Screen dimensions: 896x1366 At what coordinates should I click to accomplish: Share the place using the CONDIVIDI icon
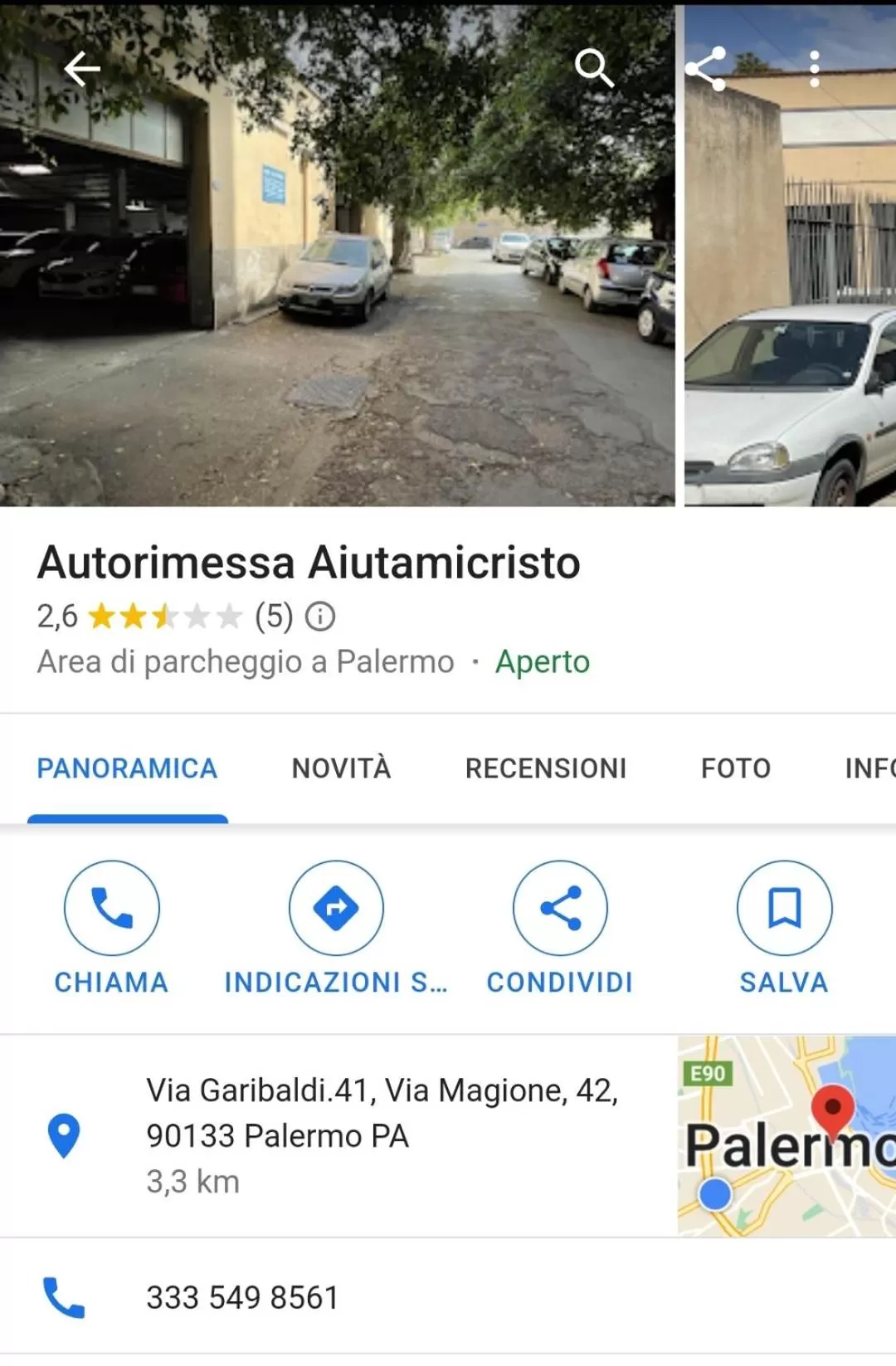click(x=559, y=909)
